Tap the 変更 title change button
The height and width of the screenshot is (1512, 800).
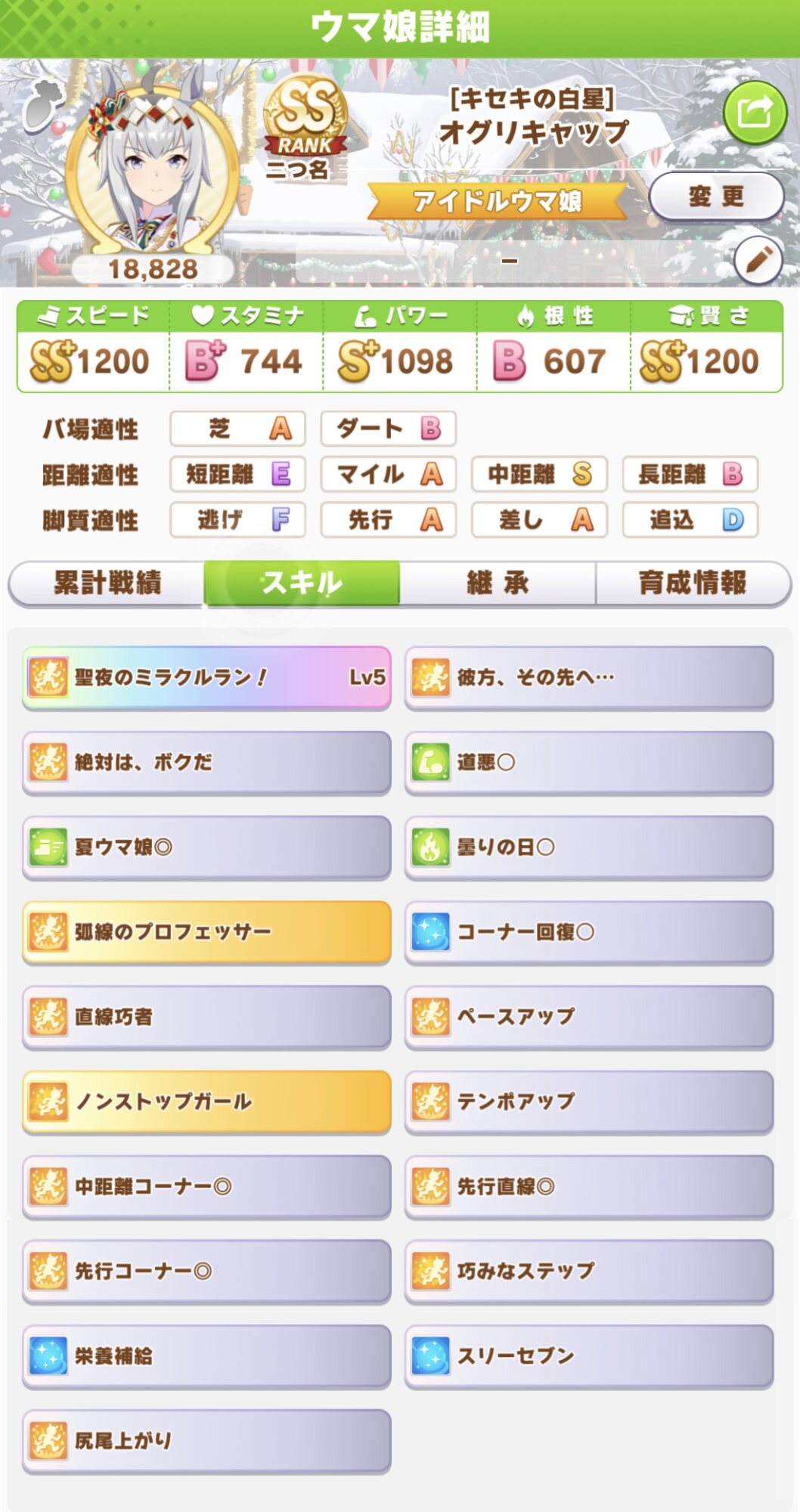(x=715, y=197)
